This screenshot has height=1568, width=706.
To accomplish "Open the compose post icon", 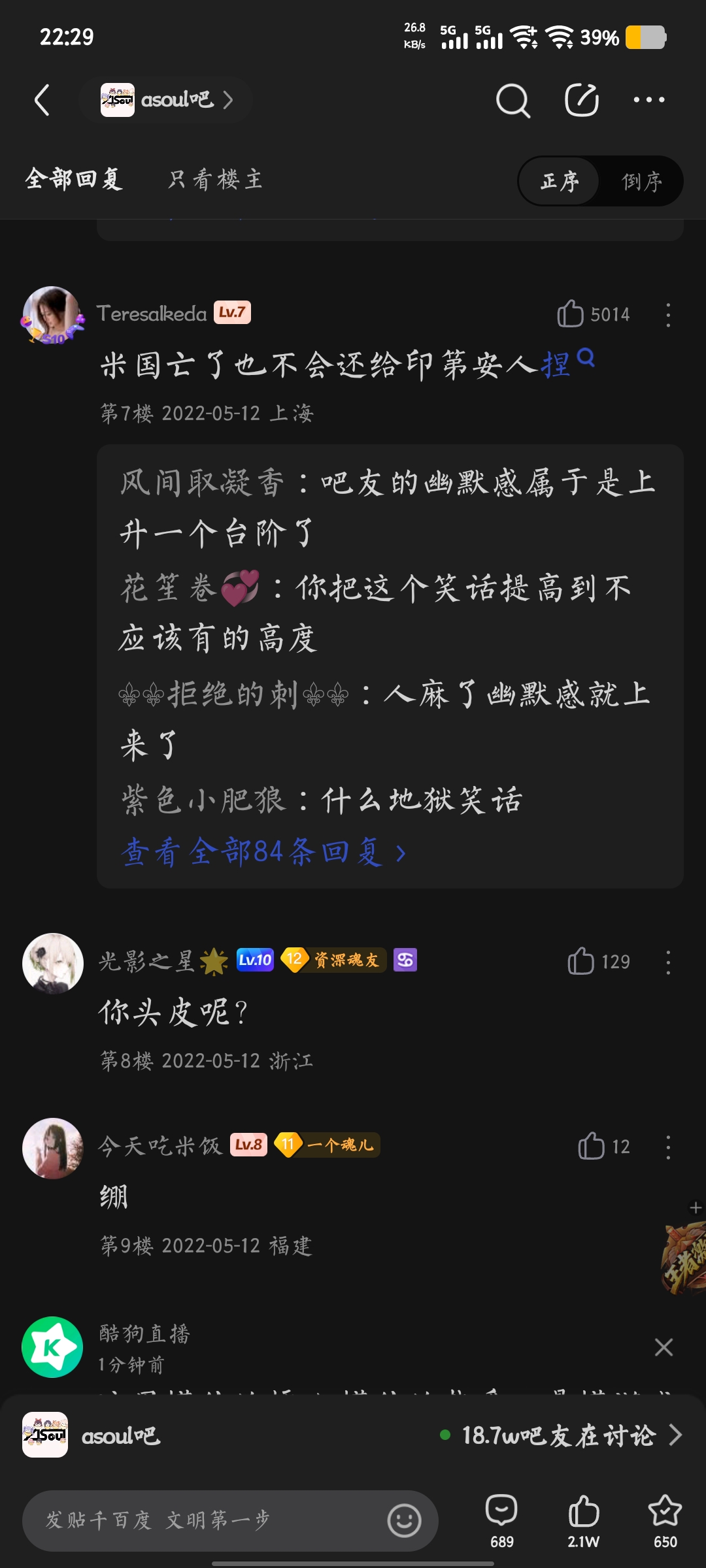I will (x=582, y=100).
